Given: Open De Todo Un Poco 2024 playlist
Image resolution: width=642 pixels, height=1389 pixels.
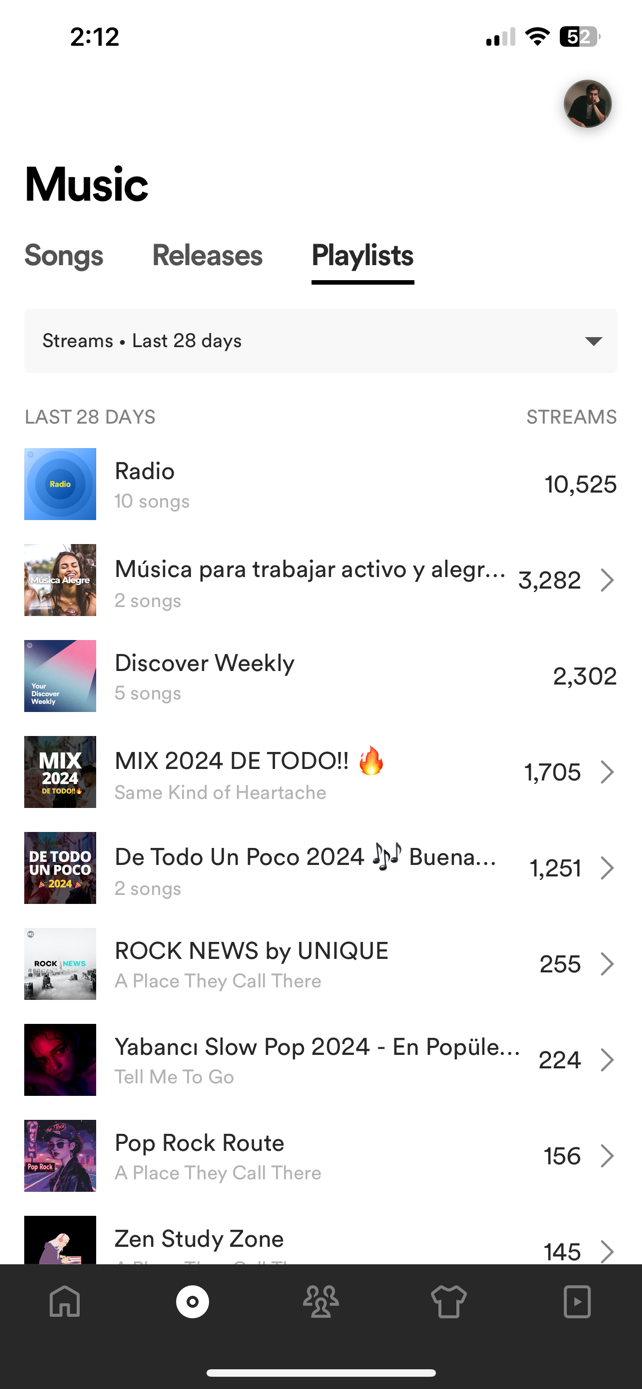Looking at the screenshot, I should 320,868.
